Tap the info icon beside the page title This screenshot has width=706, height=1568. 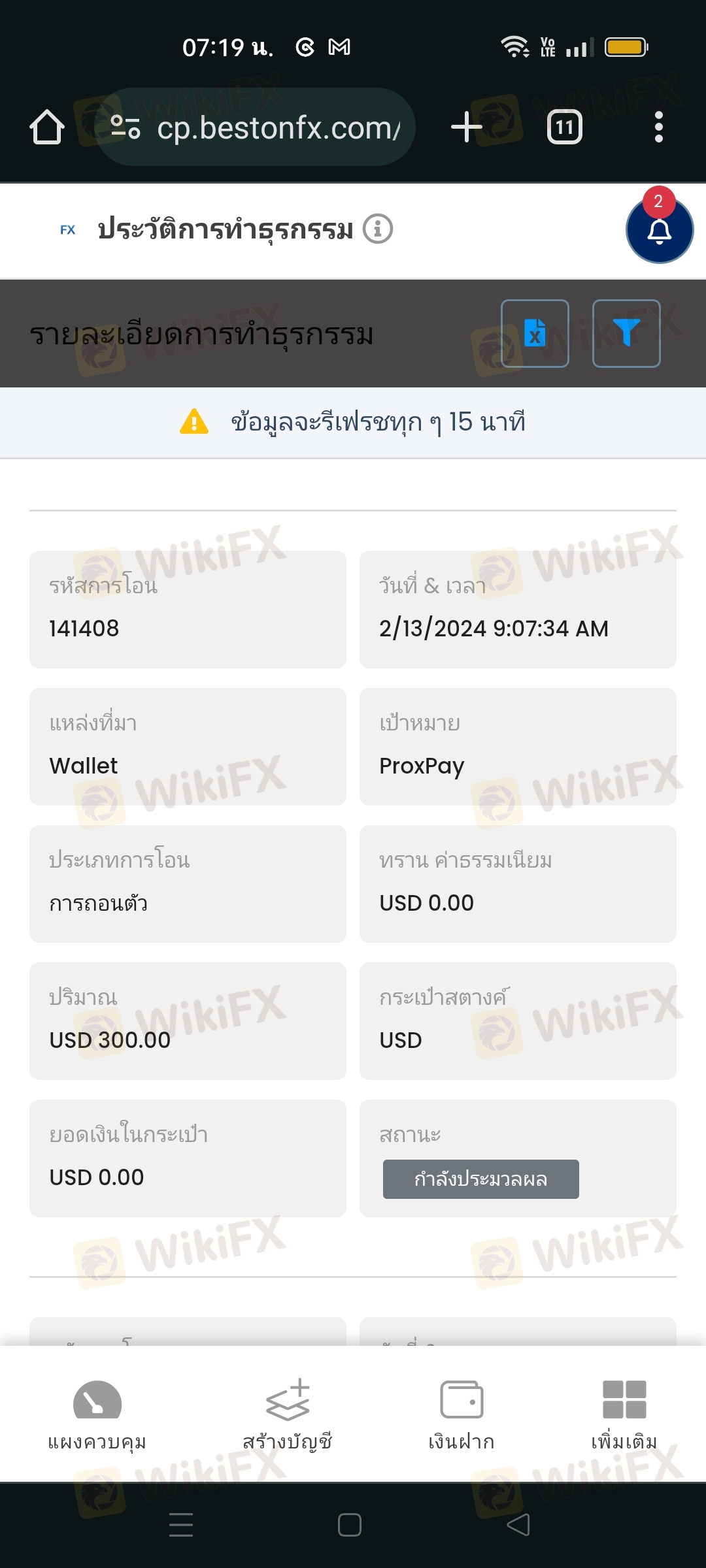pyautogui.click(x=378, y=229)
